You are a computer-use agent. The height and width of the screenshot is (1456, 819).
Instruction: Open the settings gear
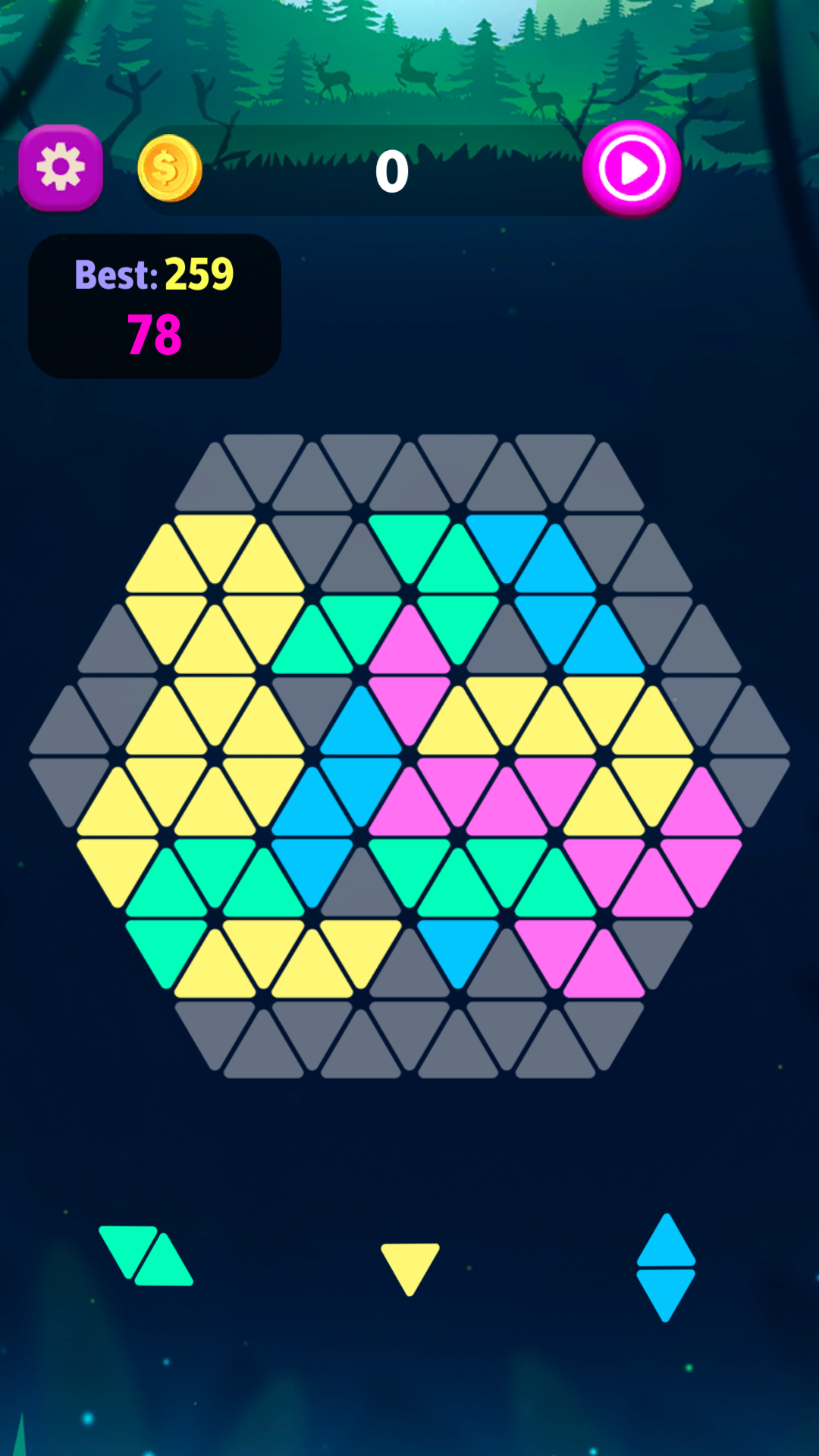pyautogui.click(x=61, y=168)
